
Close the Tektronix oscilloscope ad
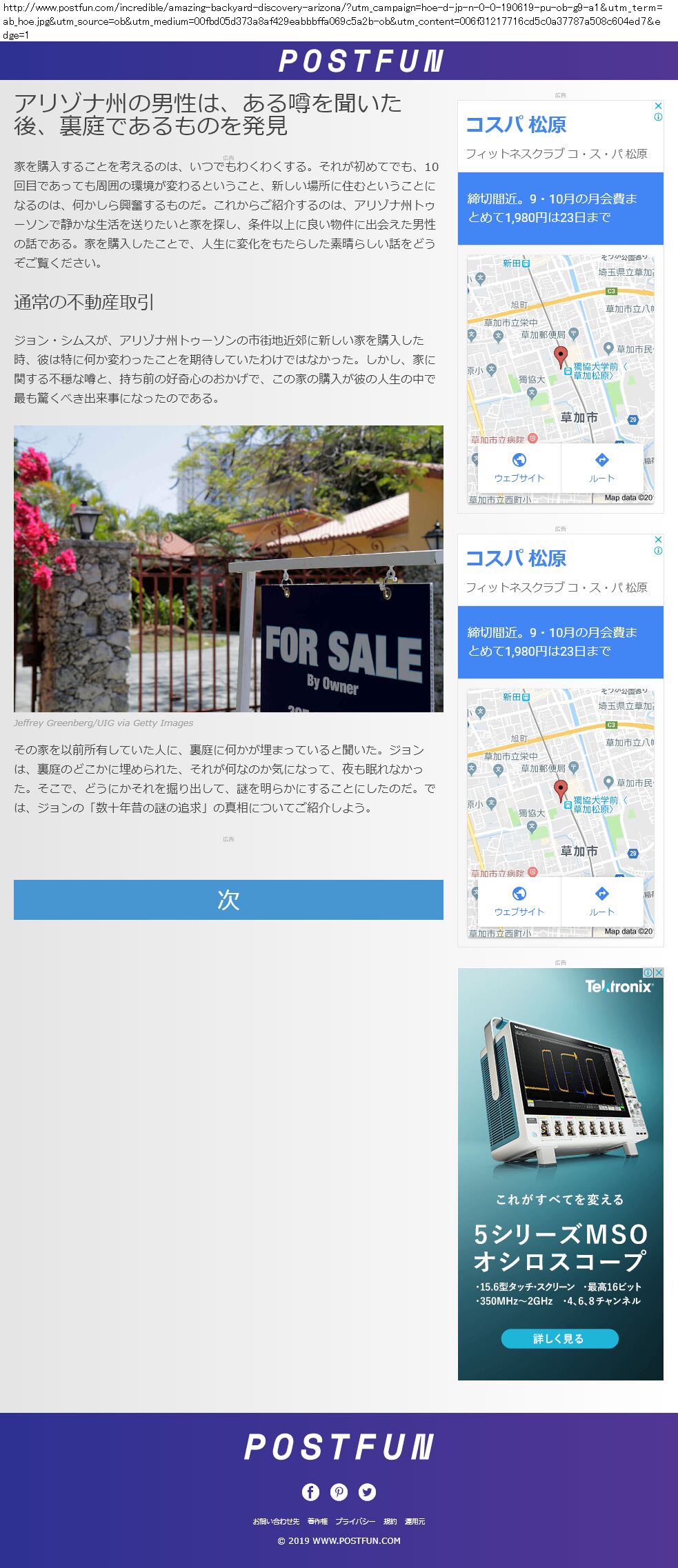[x=659, y=972]
